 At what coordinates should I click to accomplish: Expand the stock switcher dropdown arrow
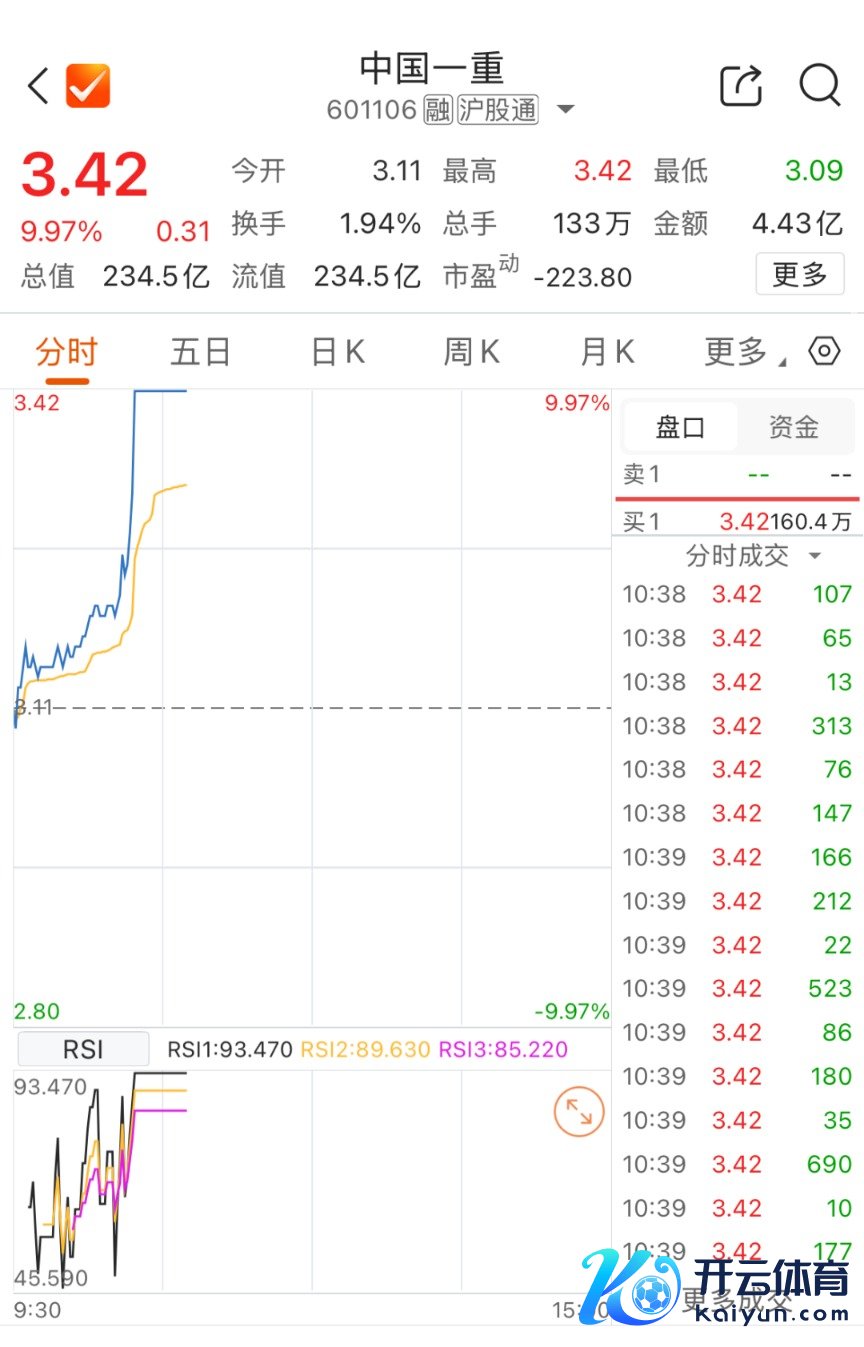[x=565, y=109]
